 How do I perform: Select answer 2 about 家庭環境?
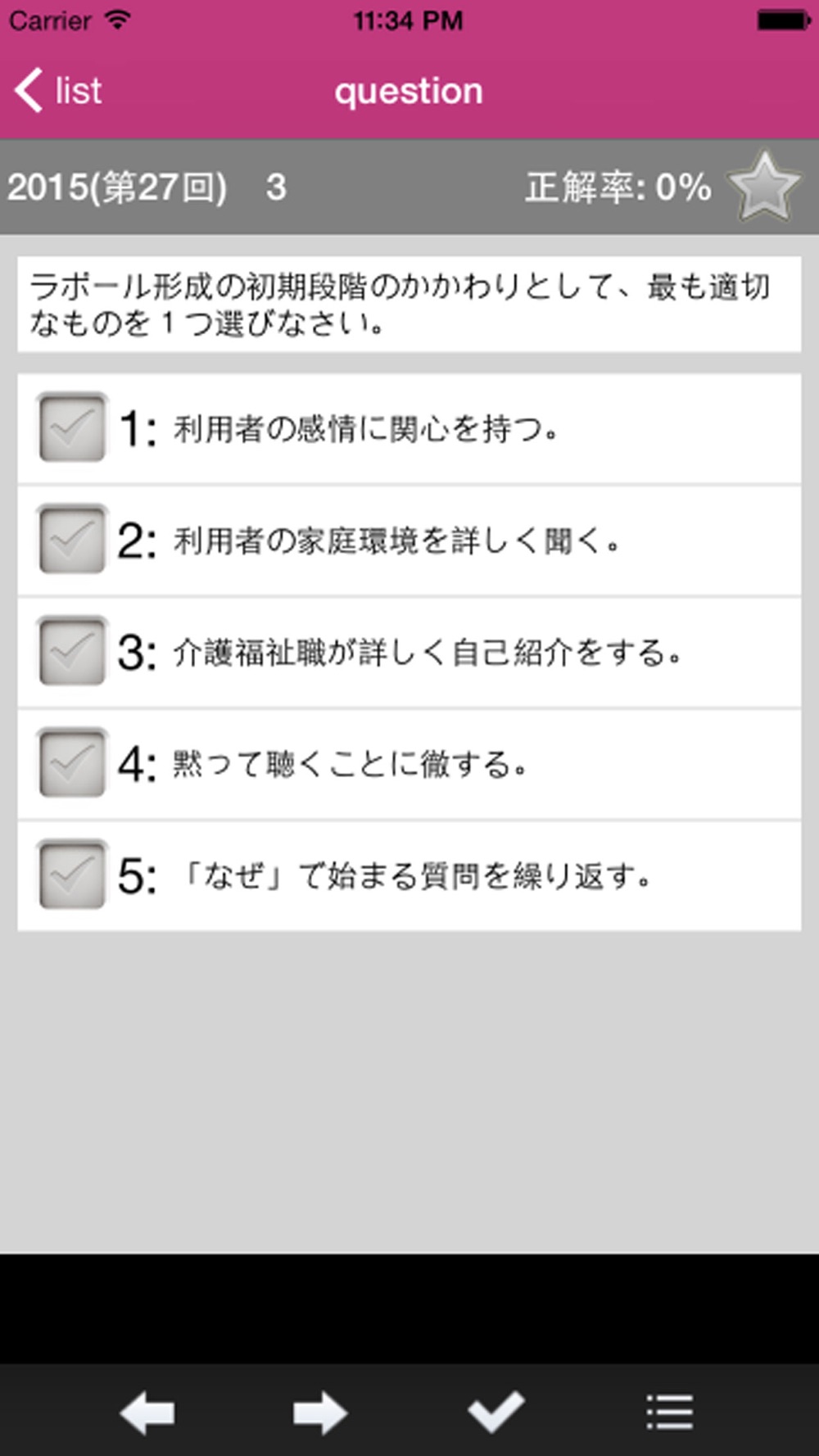(x=409, y=540)
